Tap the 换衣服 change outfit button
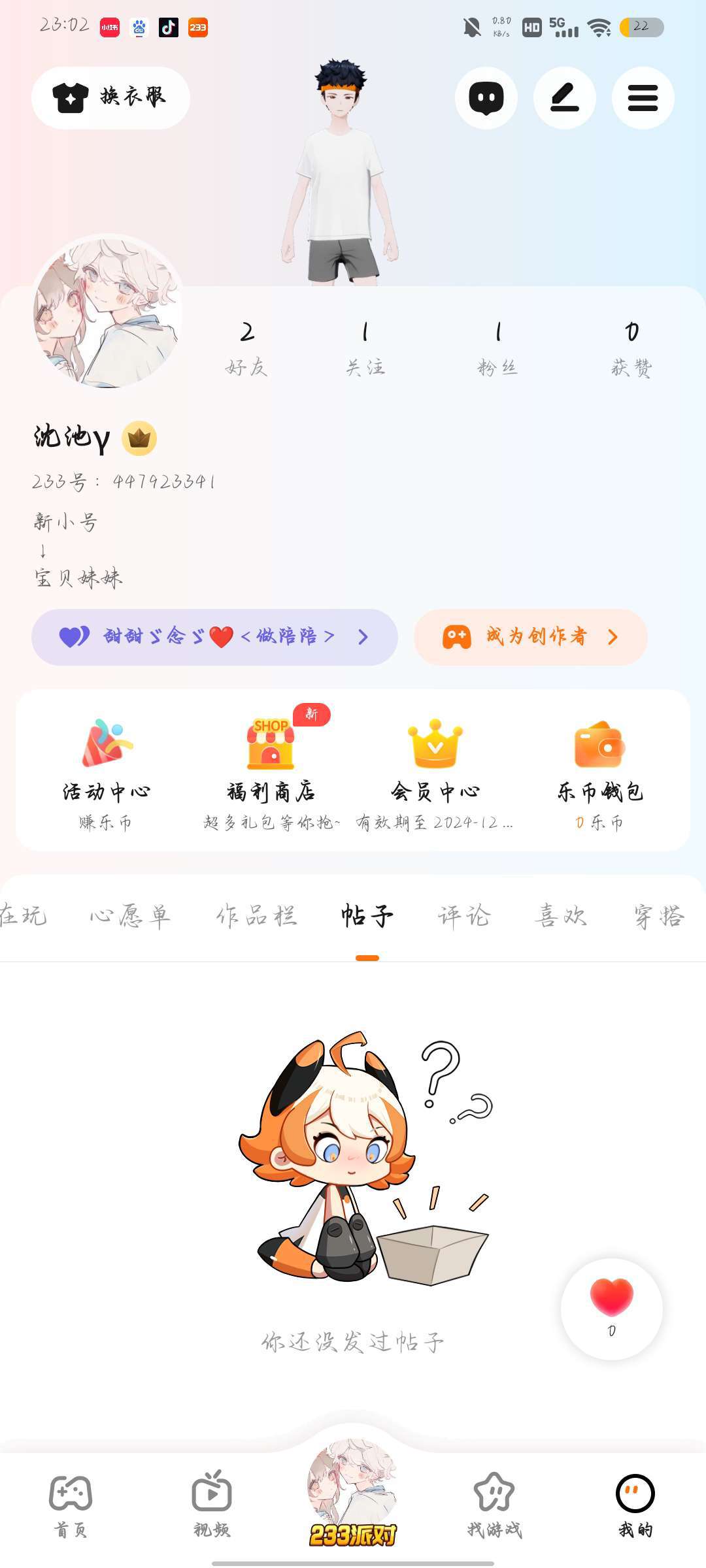This screenshot has height=1568, width=706. [110, 98]
